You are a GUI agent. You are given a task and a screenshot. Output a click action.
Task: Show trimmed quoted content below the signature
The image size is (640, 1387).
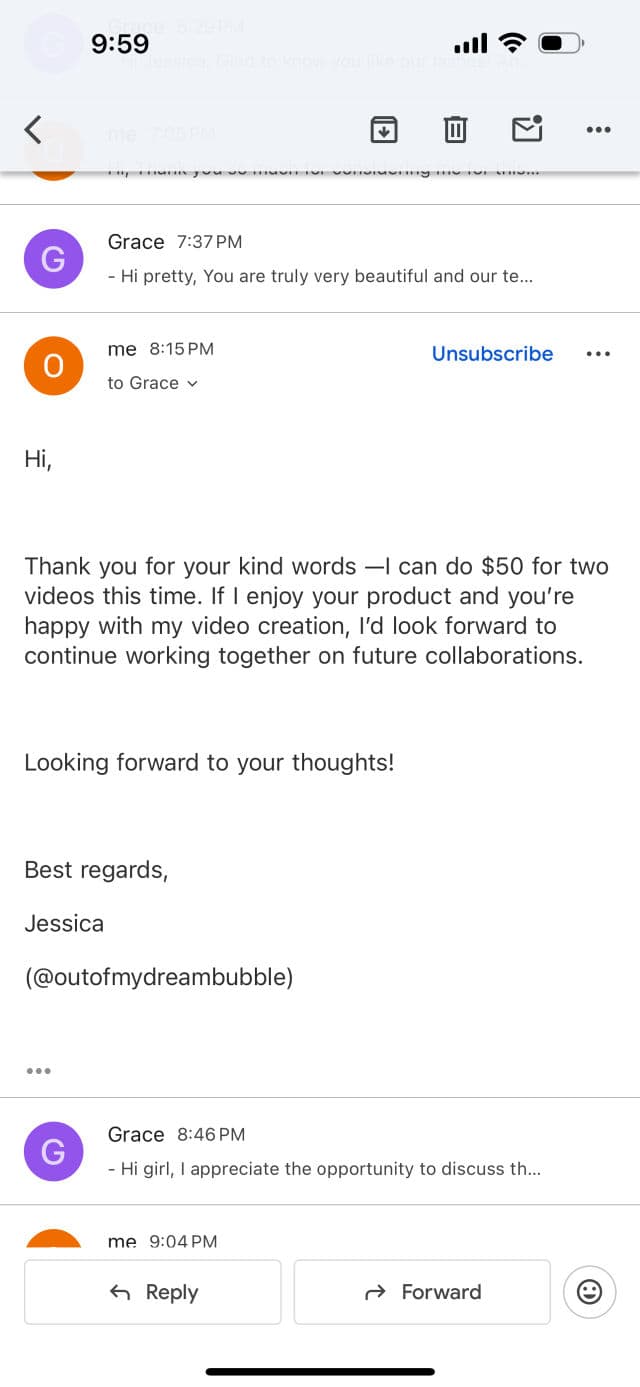38,1071
